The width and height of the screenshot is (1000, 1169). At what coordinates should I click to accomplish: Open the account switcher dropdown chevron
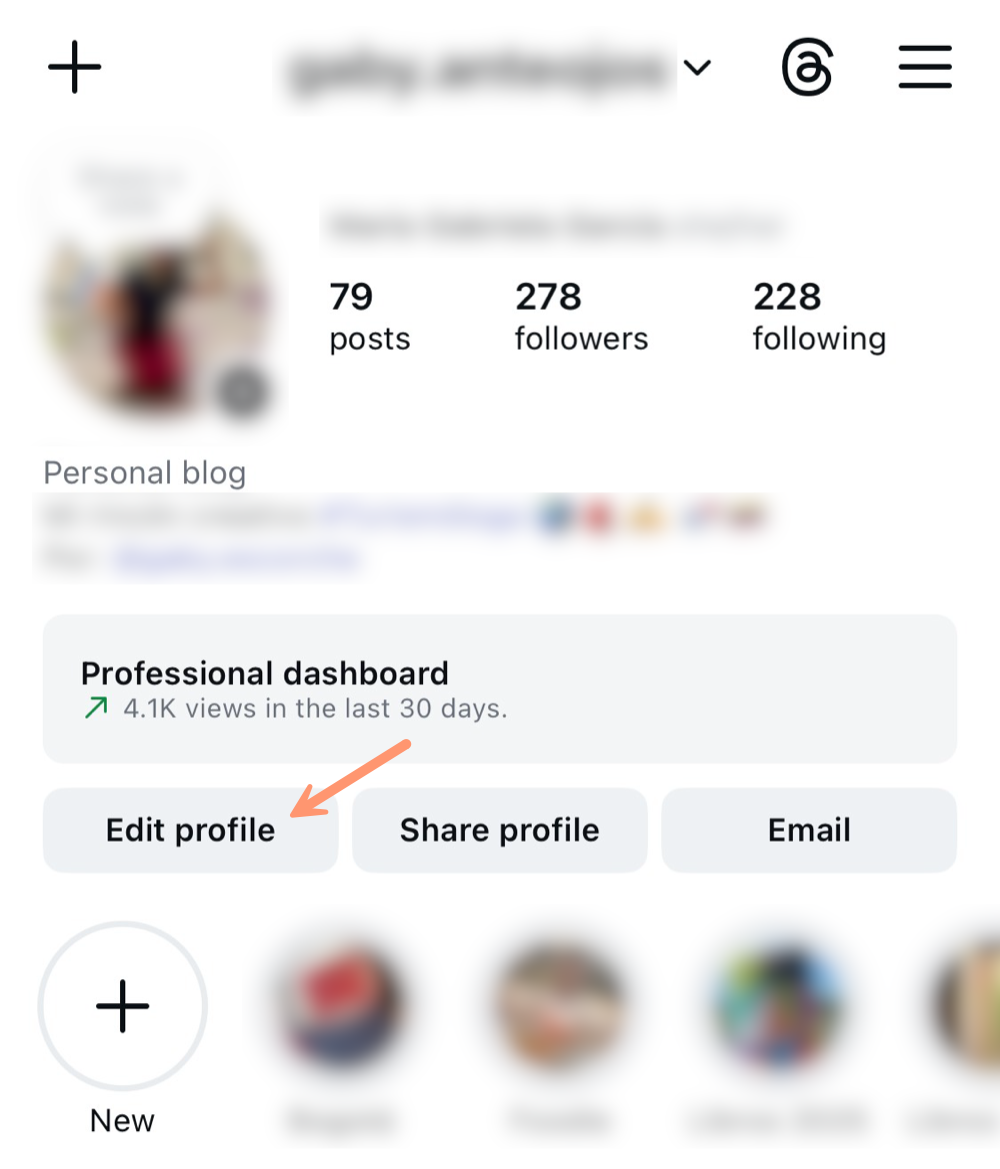697,68
